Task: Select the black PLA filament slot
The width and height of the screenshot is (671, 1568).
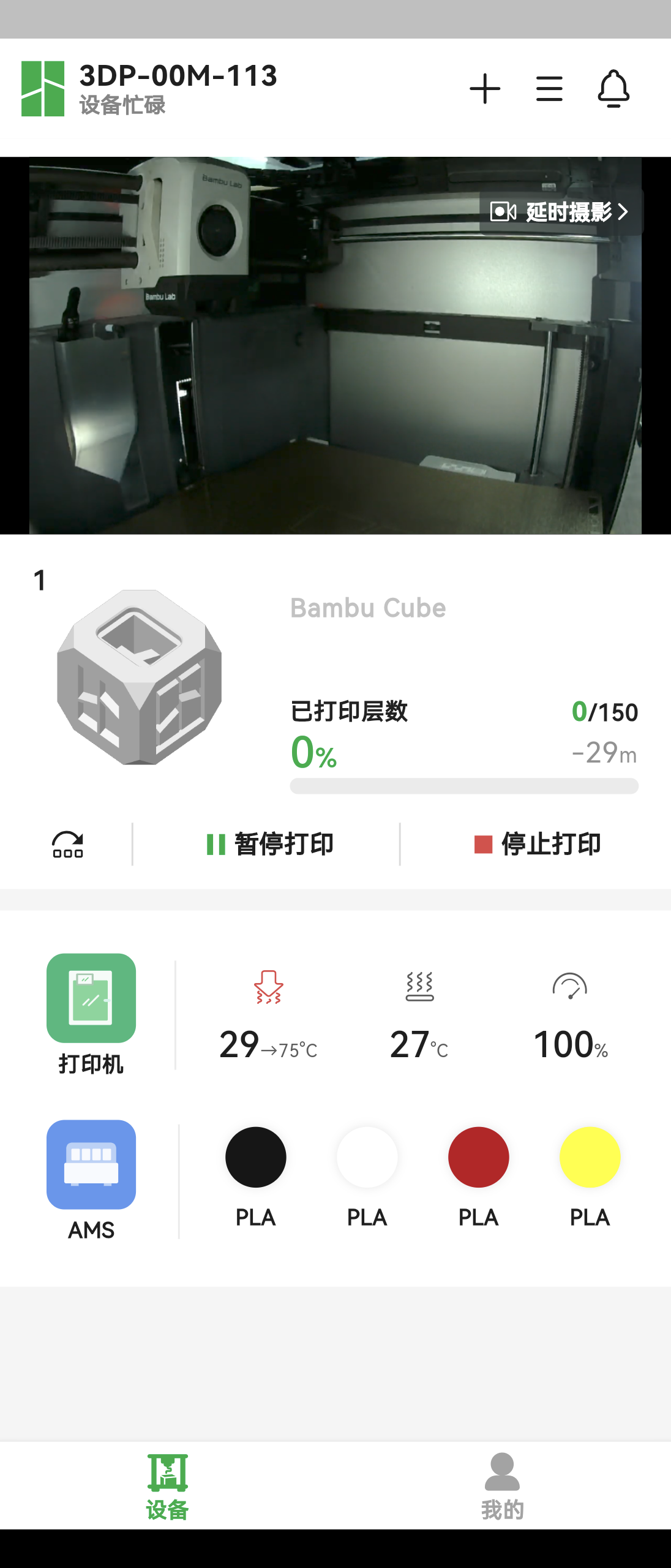Action: click(256, 1158)
